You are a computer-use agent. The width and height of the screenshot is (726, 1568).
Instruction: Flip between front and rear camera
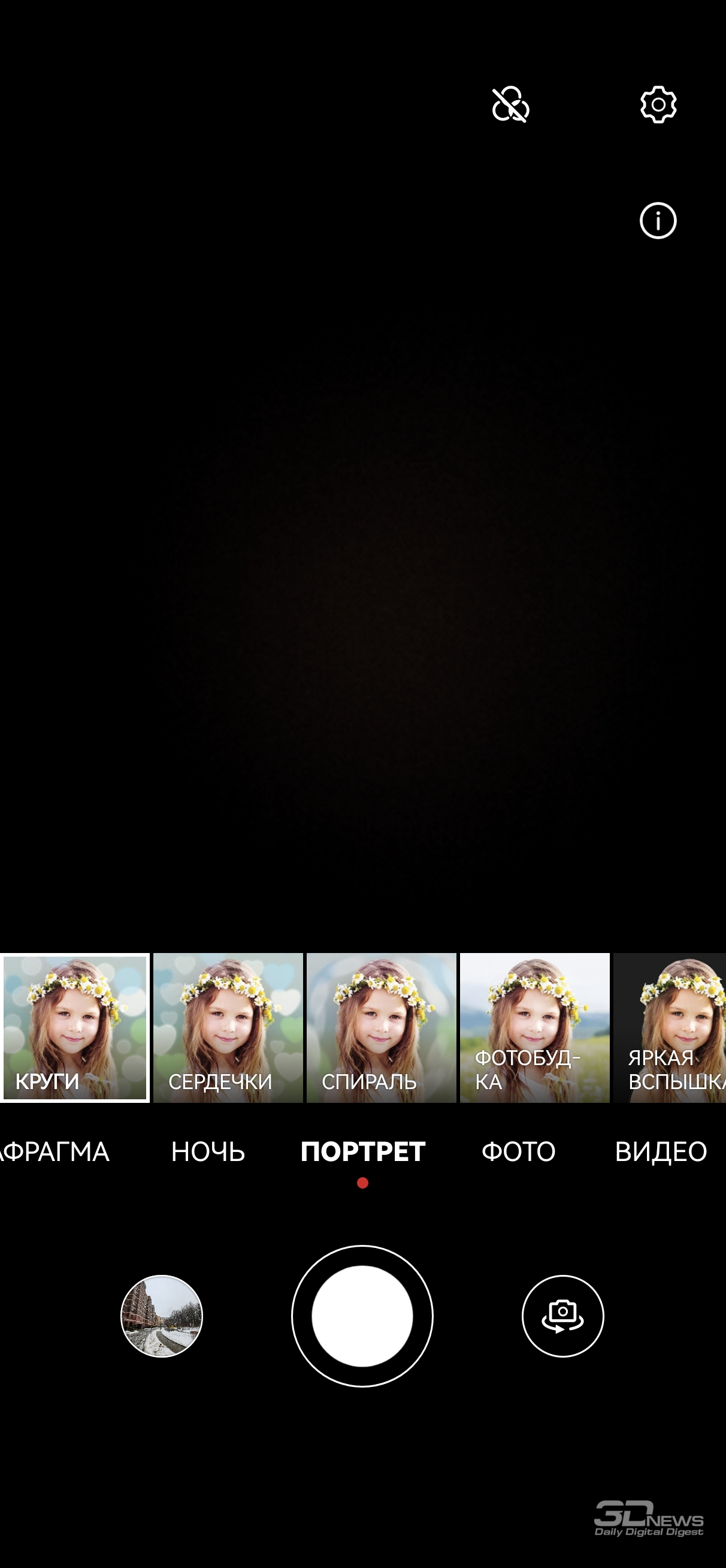coord(563,1316)
